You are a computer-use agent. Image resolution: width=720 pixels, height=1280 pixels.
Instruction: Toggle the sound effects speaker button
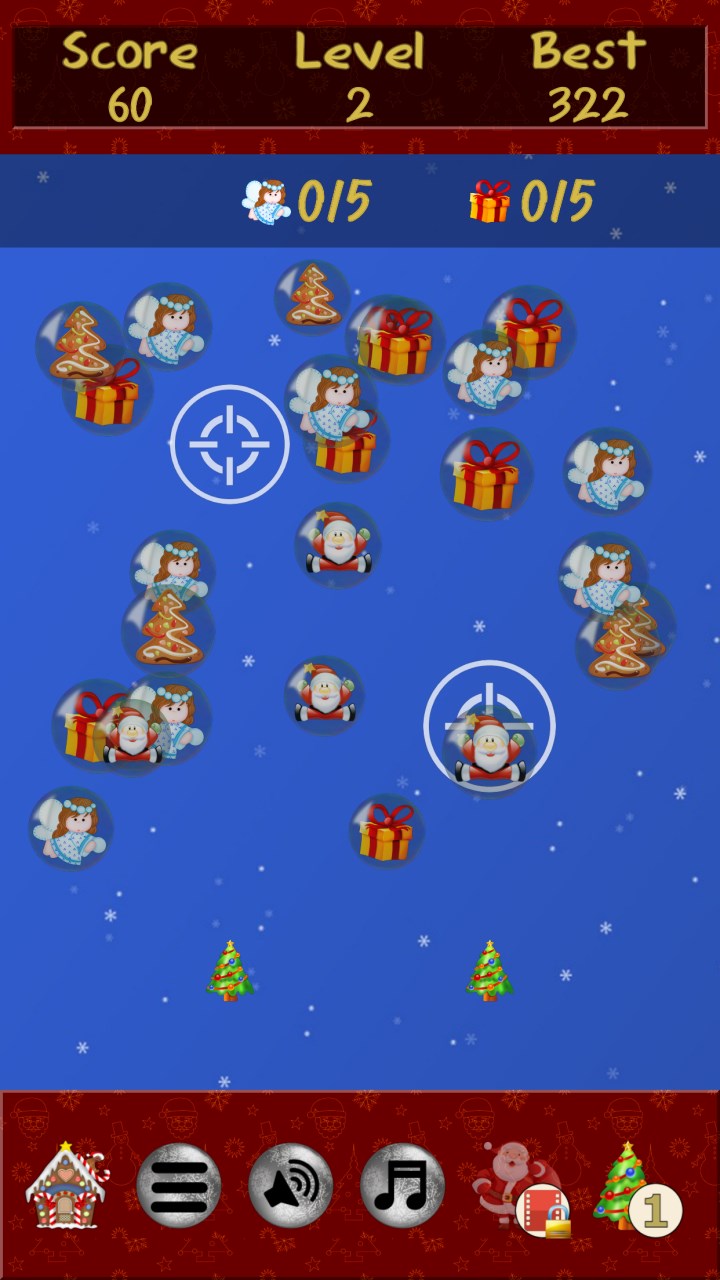(291, 1186)
